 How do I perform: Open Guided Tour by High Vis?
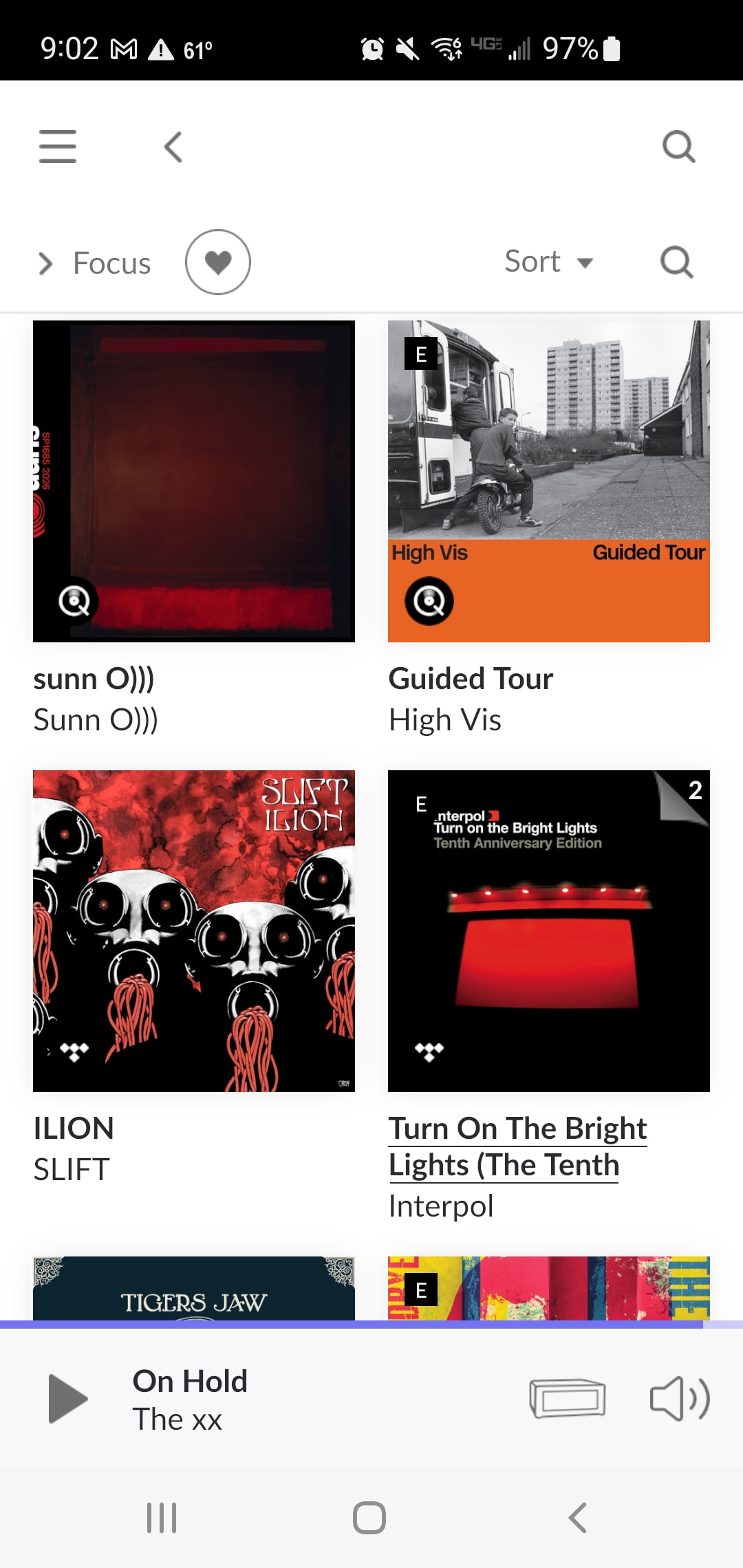pyautogui.click(x=549, y=481)
